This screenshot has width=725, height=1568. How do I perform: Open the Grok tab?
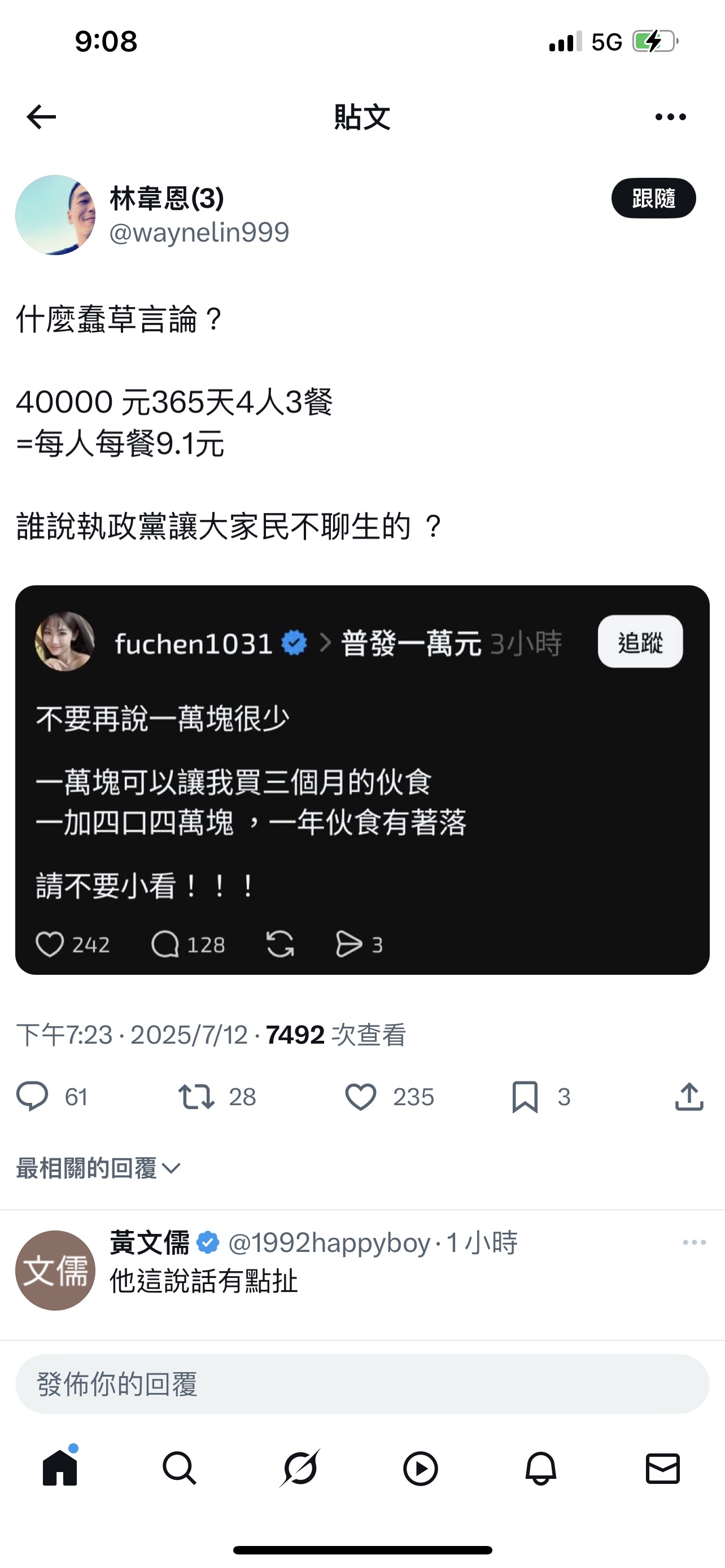[x=300, y=1469]
